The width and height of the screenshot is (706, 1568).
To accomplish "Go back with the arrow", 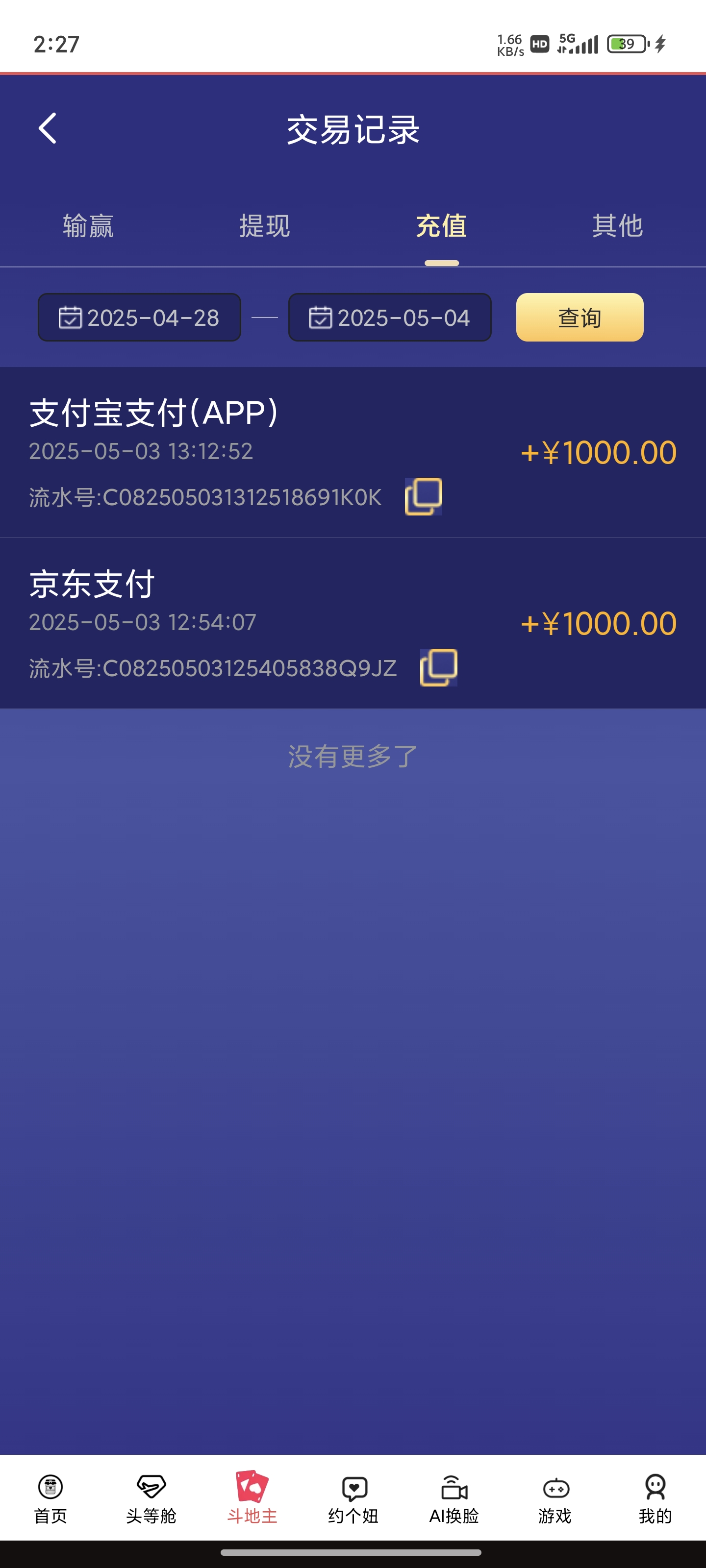I will (x=47, y=129).
